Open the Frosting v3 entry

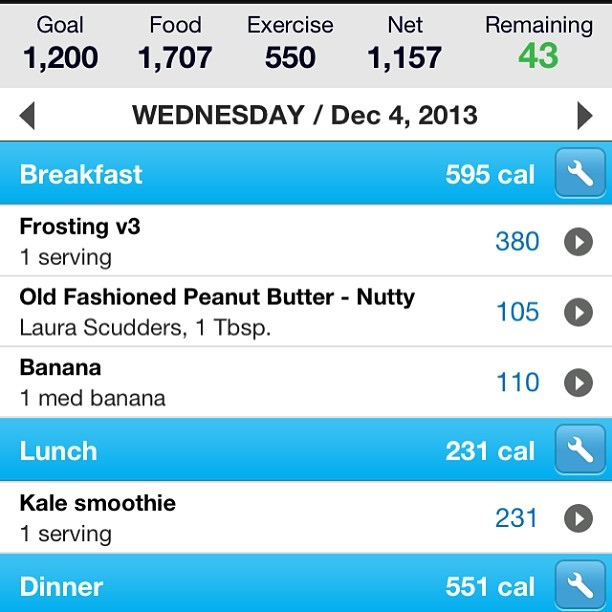point(306,241)
